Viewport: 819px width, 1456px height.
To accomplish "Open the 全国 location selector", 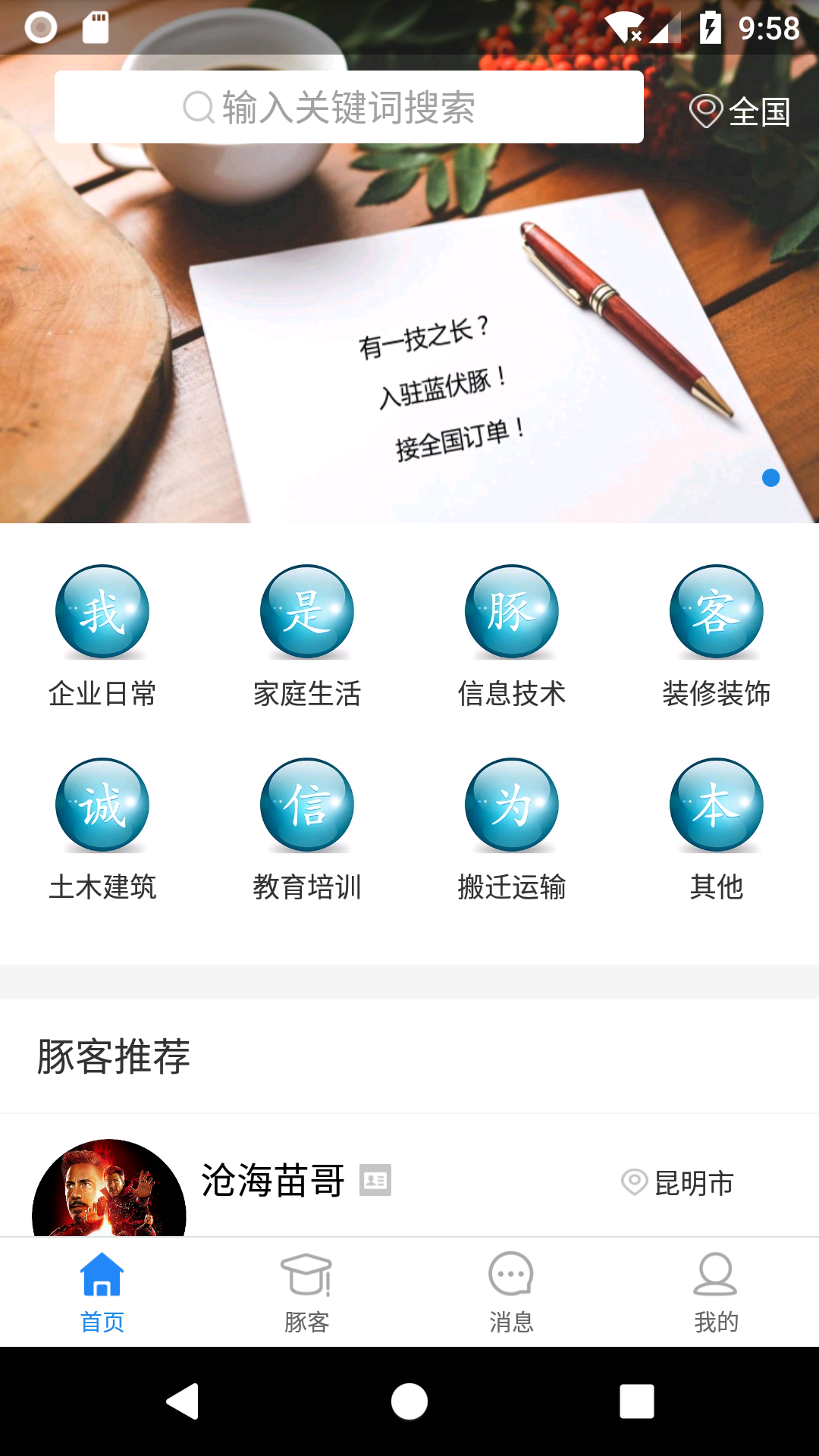I will [740, 111].
